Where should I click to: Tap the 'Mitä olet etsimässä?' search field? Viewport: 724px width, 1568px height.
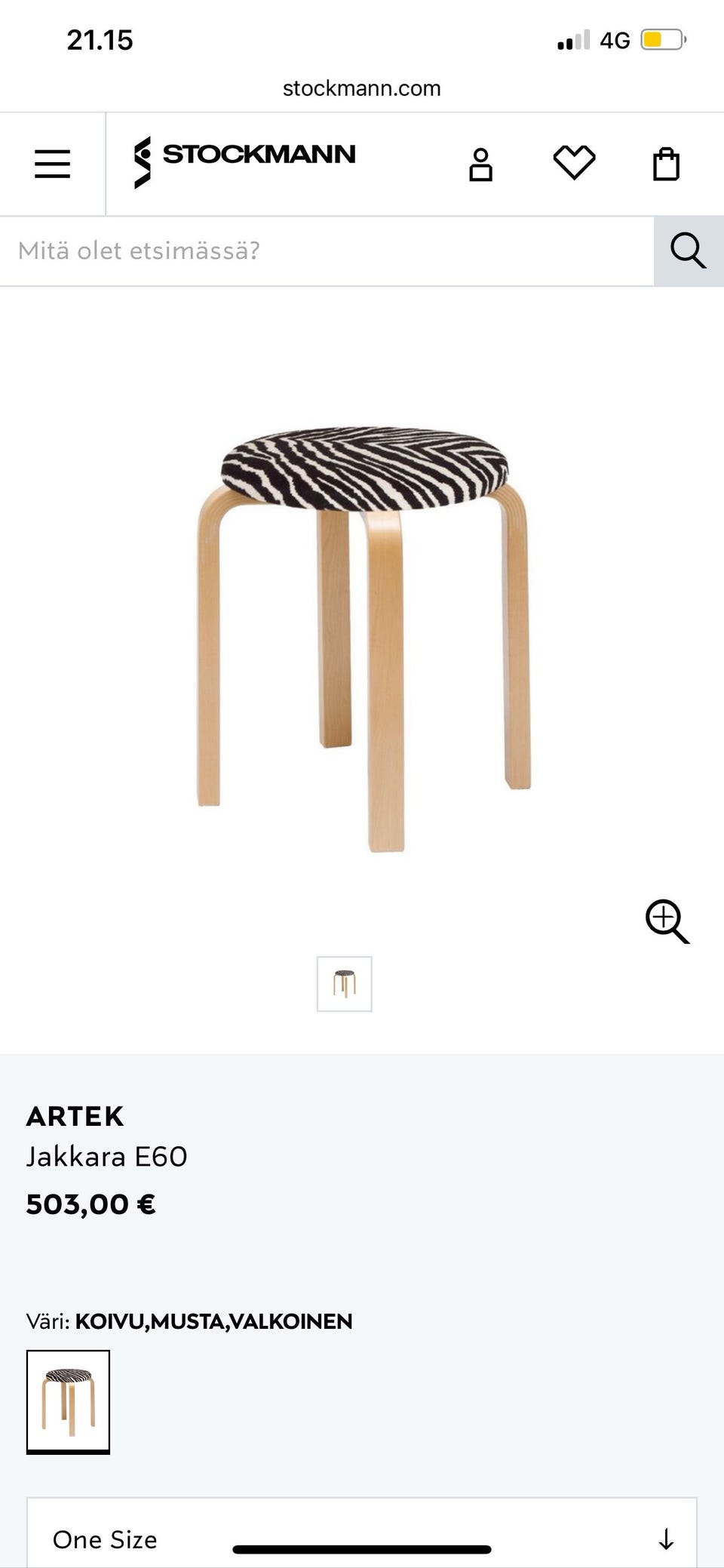(326, 251)
